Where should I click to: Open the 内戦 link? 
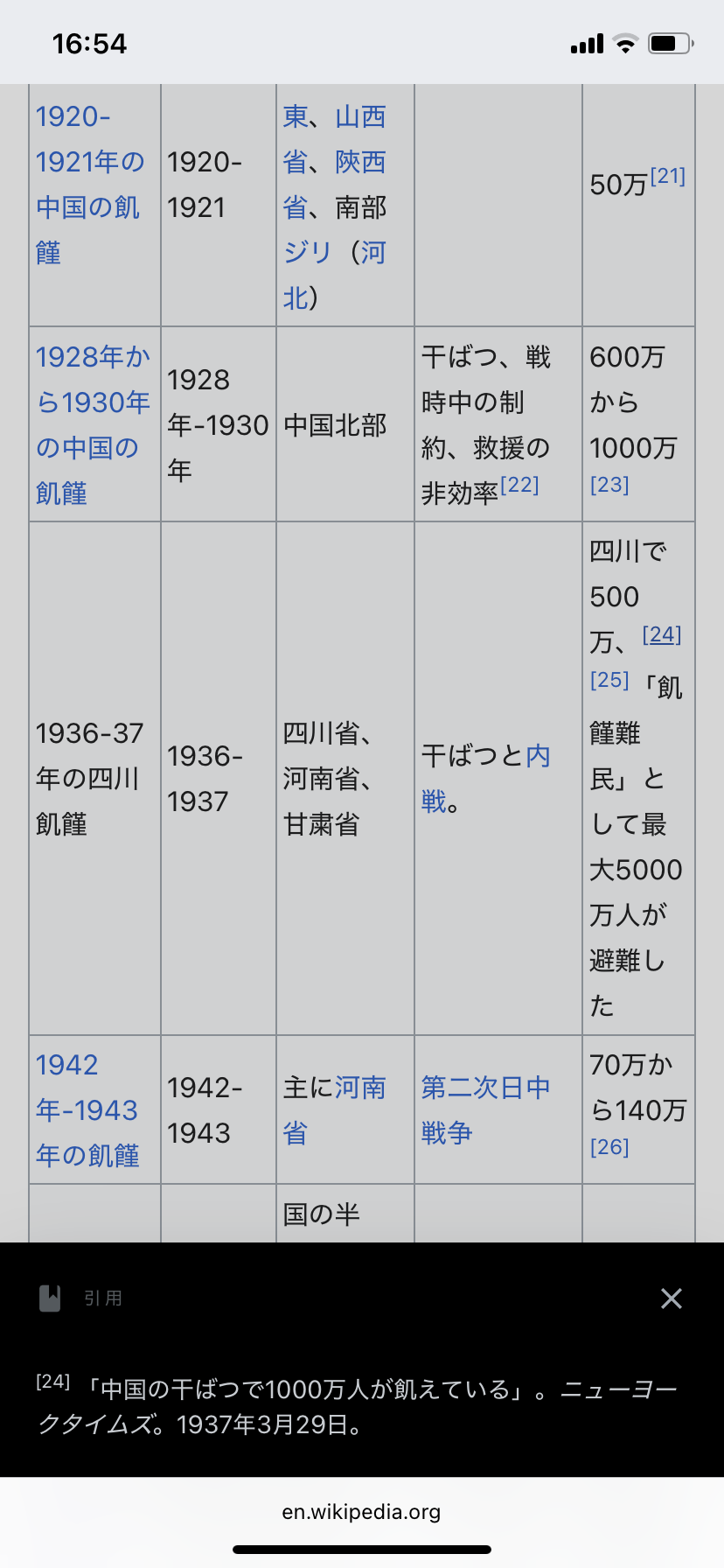(x=486, y=779)
